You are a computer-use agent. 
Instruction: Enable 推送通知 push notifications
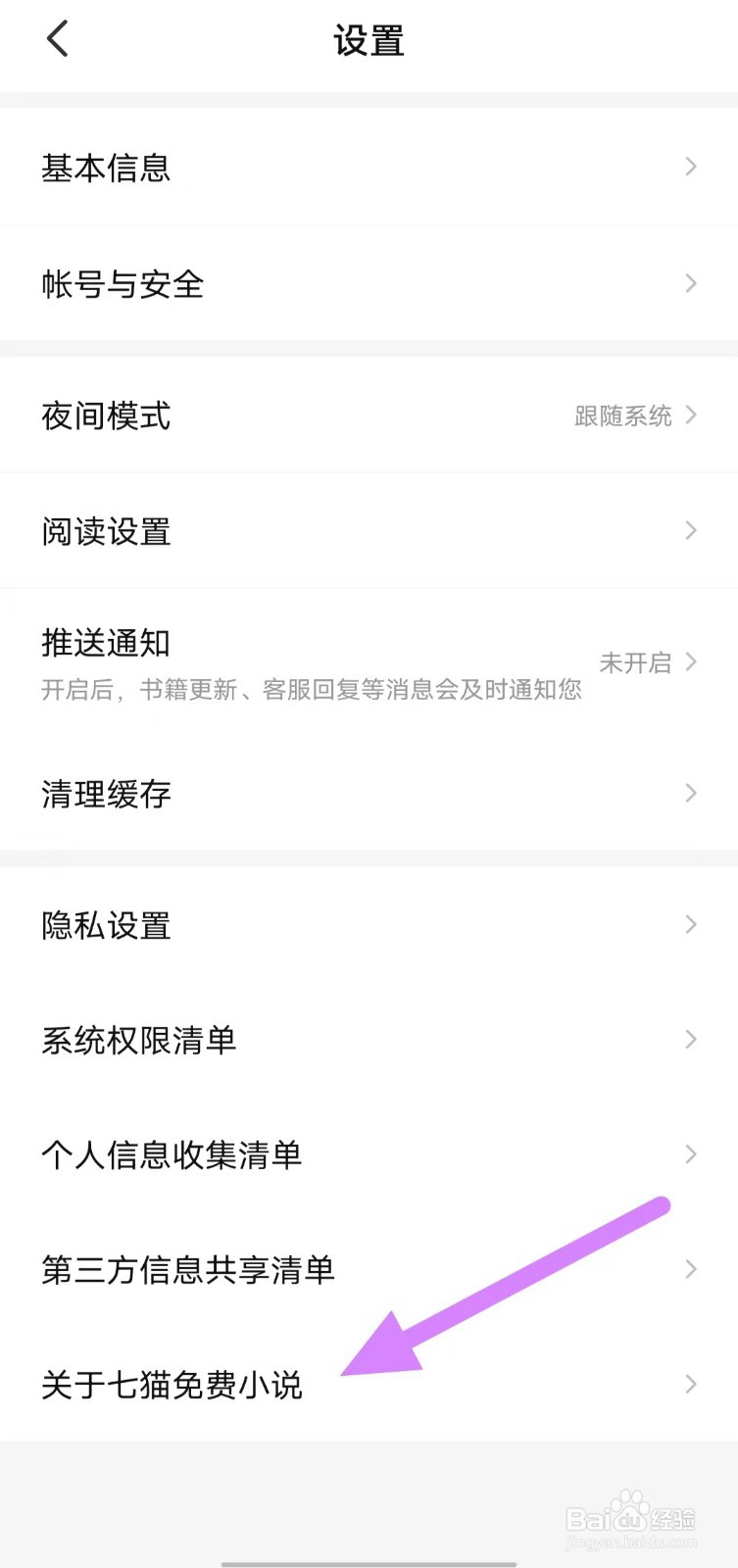point(106,644)
